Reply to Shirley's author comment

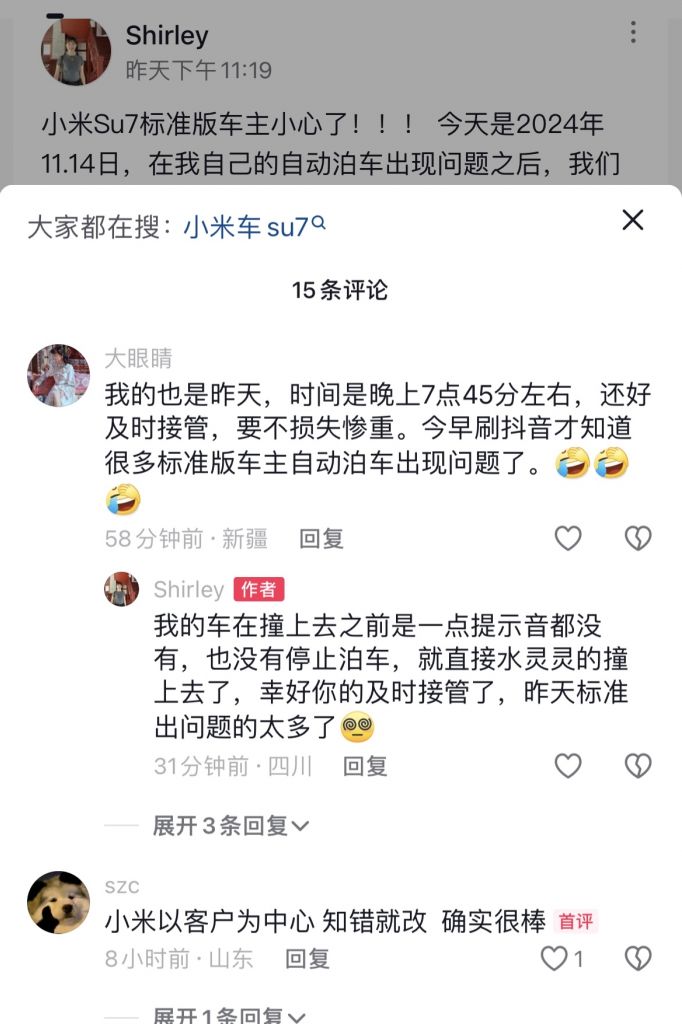coord(365,766)
